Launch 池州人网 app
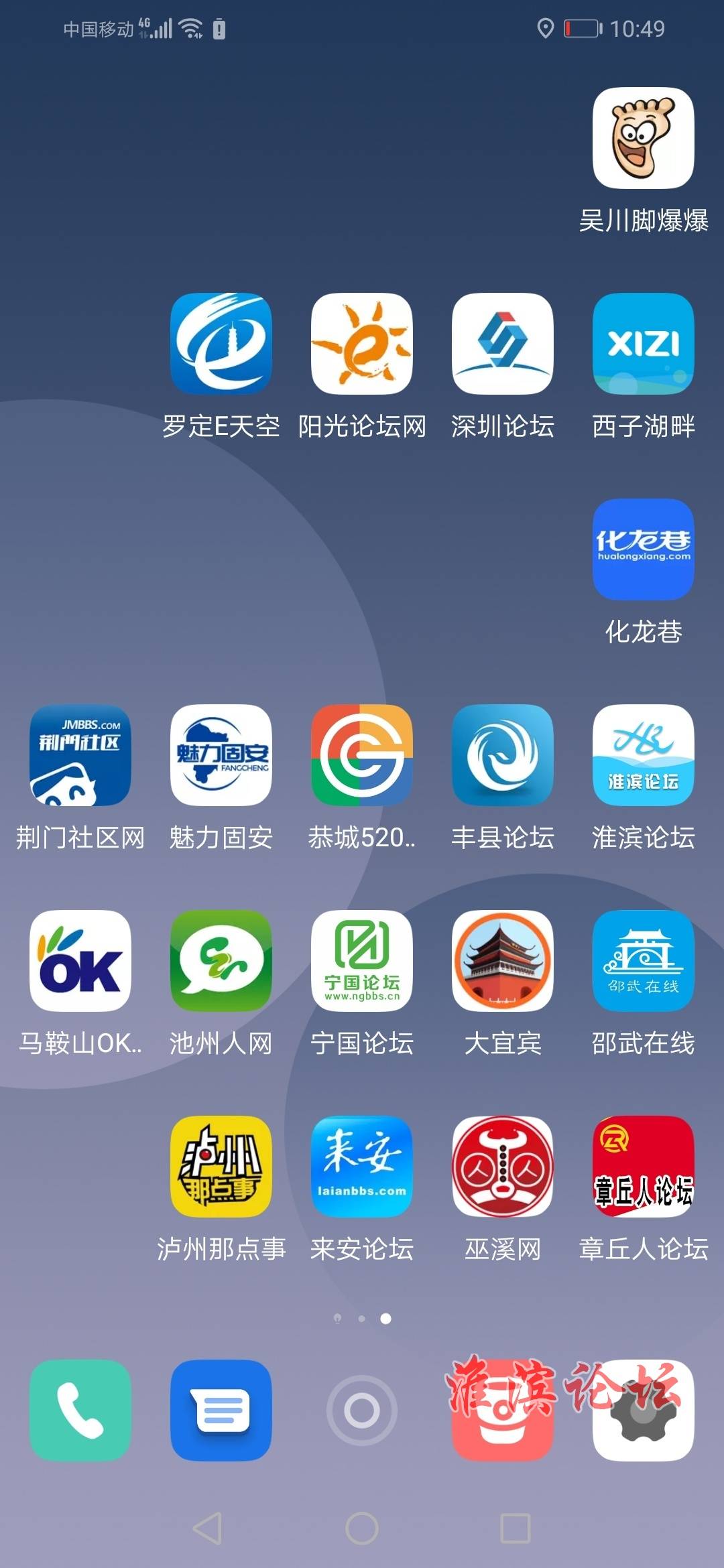Image resolution: width=724 pixels, height=1568 pixels. [x=221, y=961]
